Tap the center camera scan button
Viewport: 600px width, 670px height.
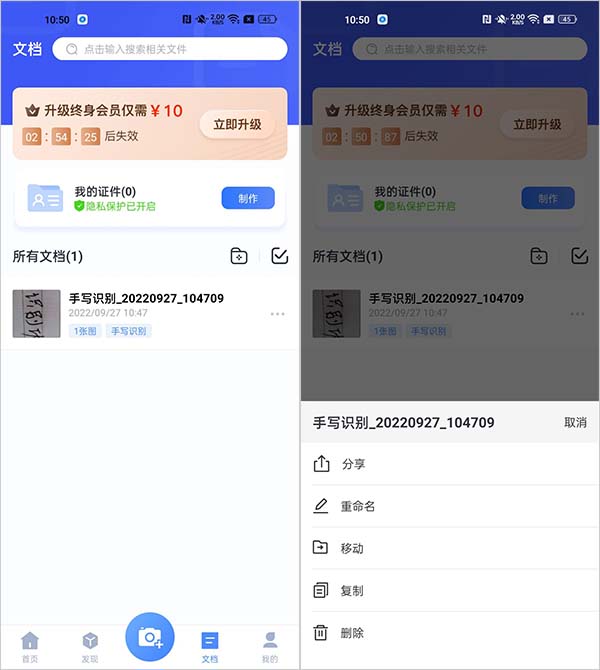point(150,636)
